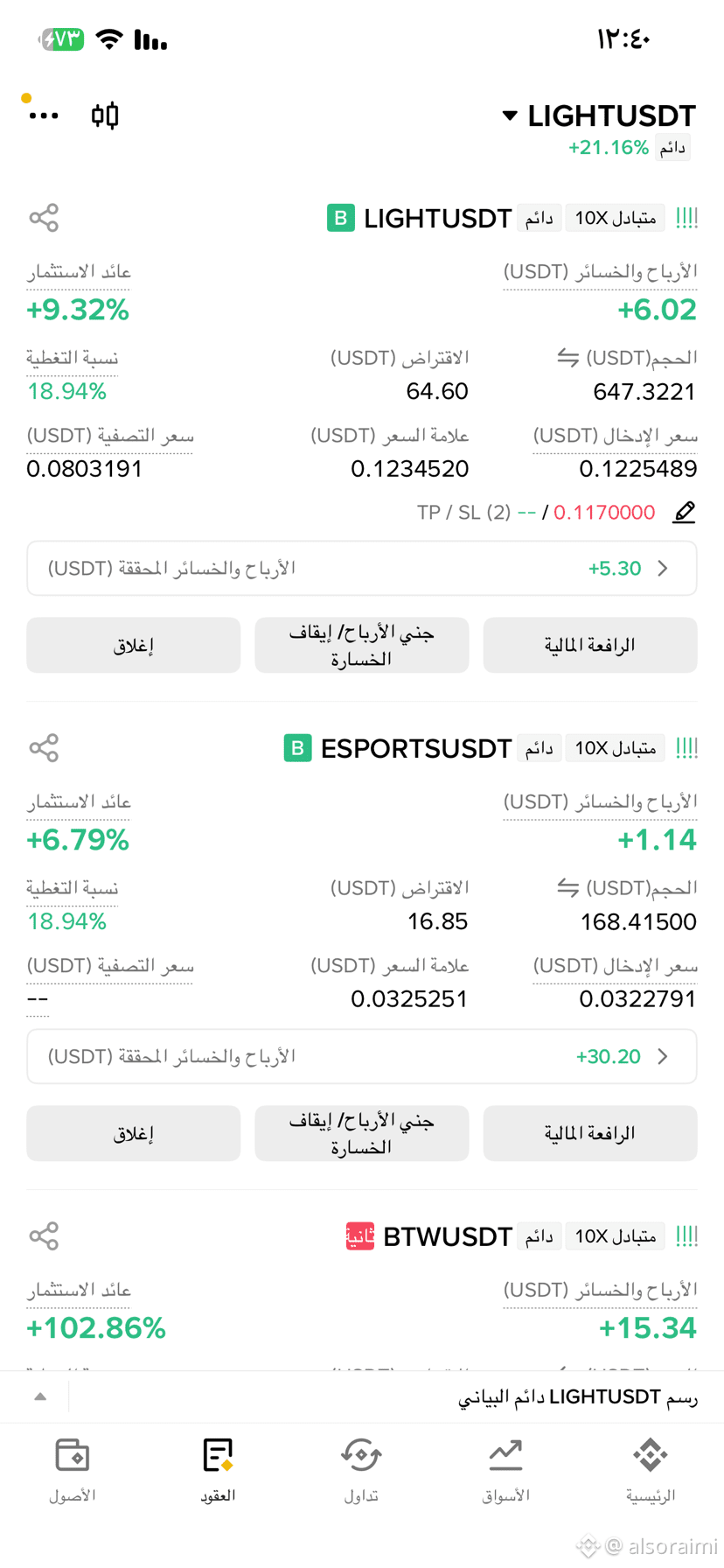724x1568 pixels.
Task: Set take profit/stop loss for ESPORTSUSDT
Action: pyautogui.click(x=362, y=1133)
